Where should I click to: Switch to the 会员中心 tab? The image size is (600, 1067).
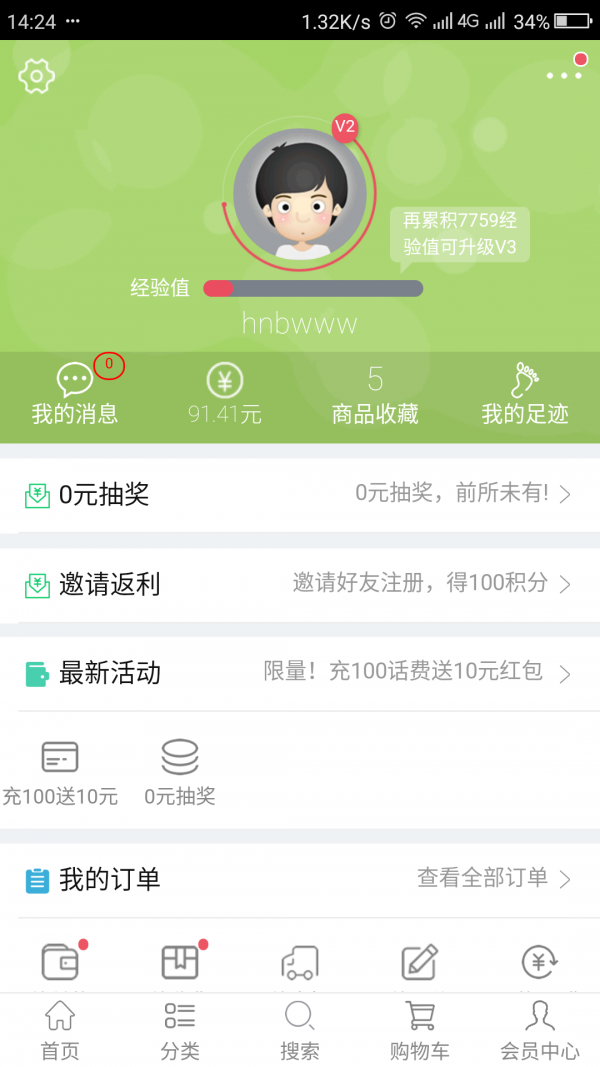[540, 1030]
